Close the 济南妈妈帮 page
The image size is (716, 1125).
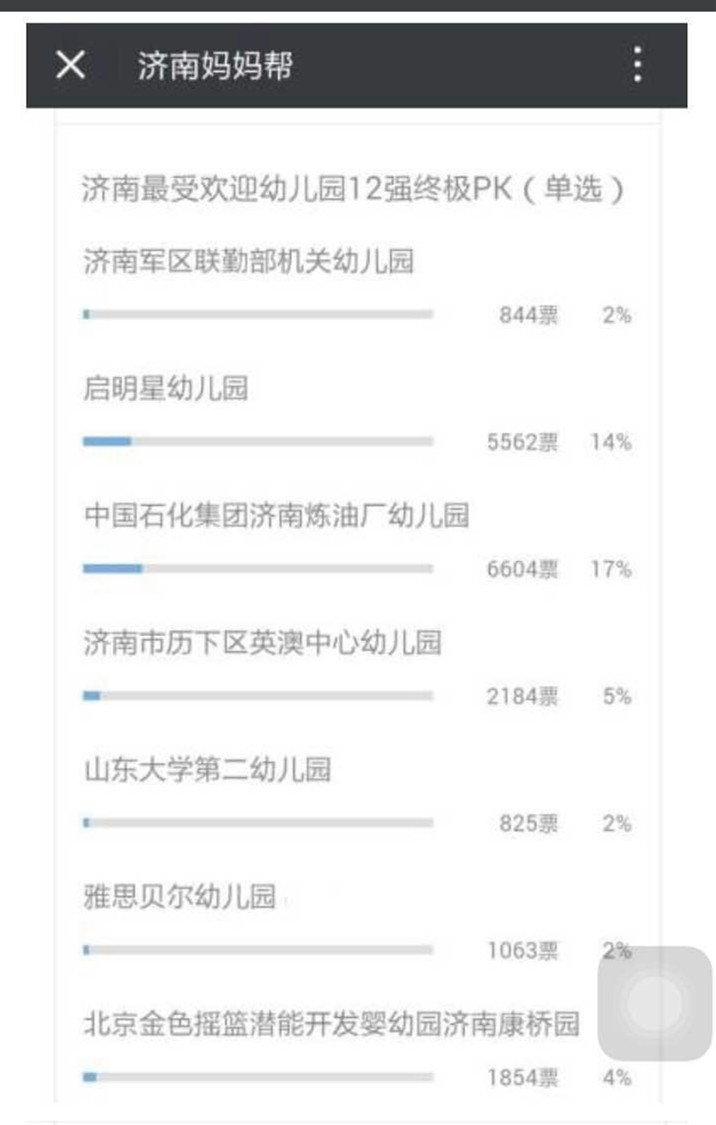coord(71,66)
